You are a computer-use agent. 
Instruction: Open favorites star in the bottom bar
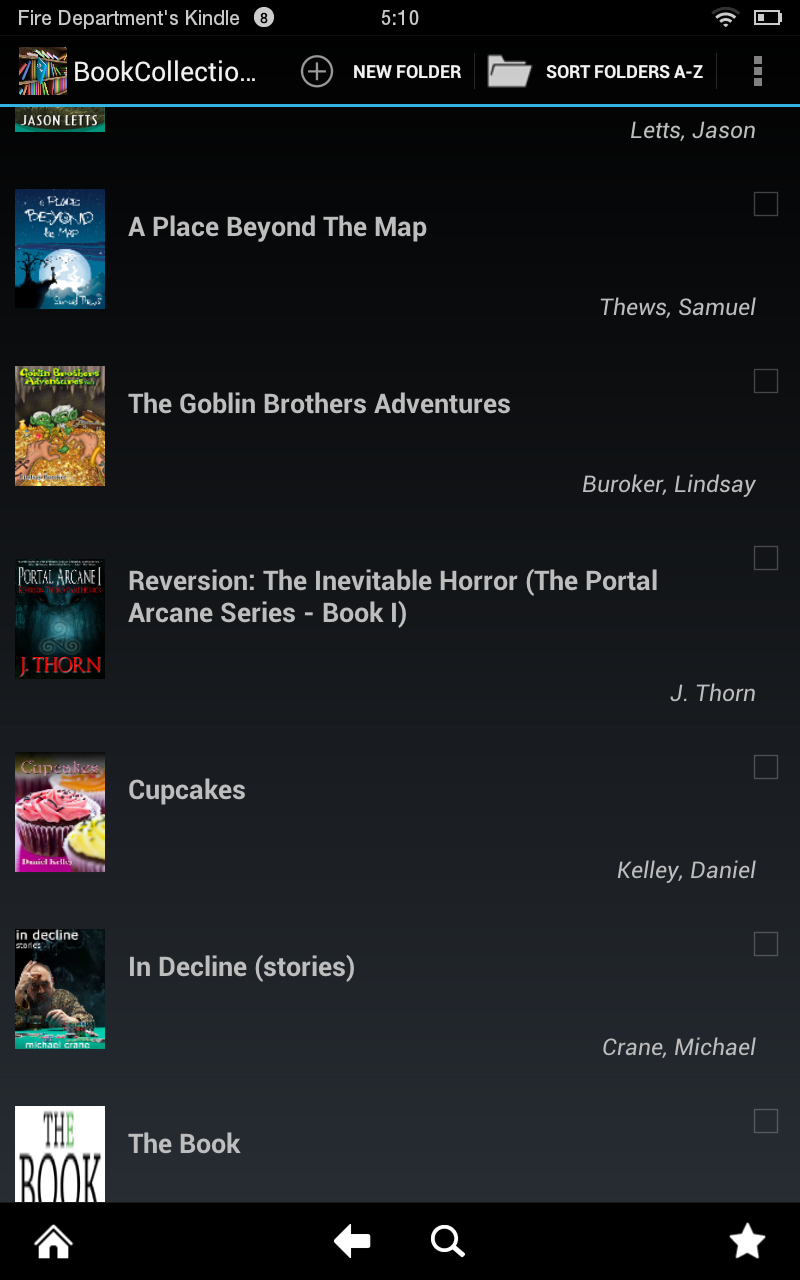point(747,1242)
